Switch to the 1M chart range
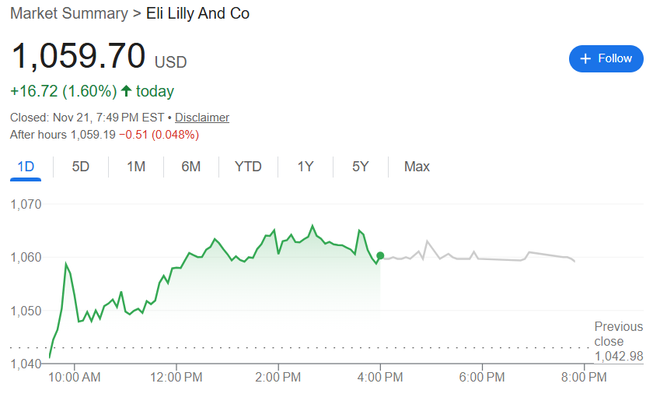The height and width of the screenshot is (401, 660). point(136,166)
